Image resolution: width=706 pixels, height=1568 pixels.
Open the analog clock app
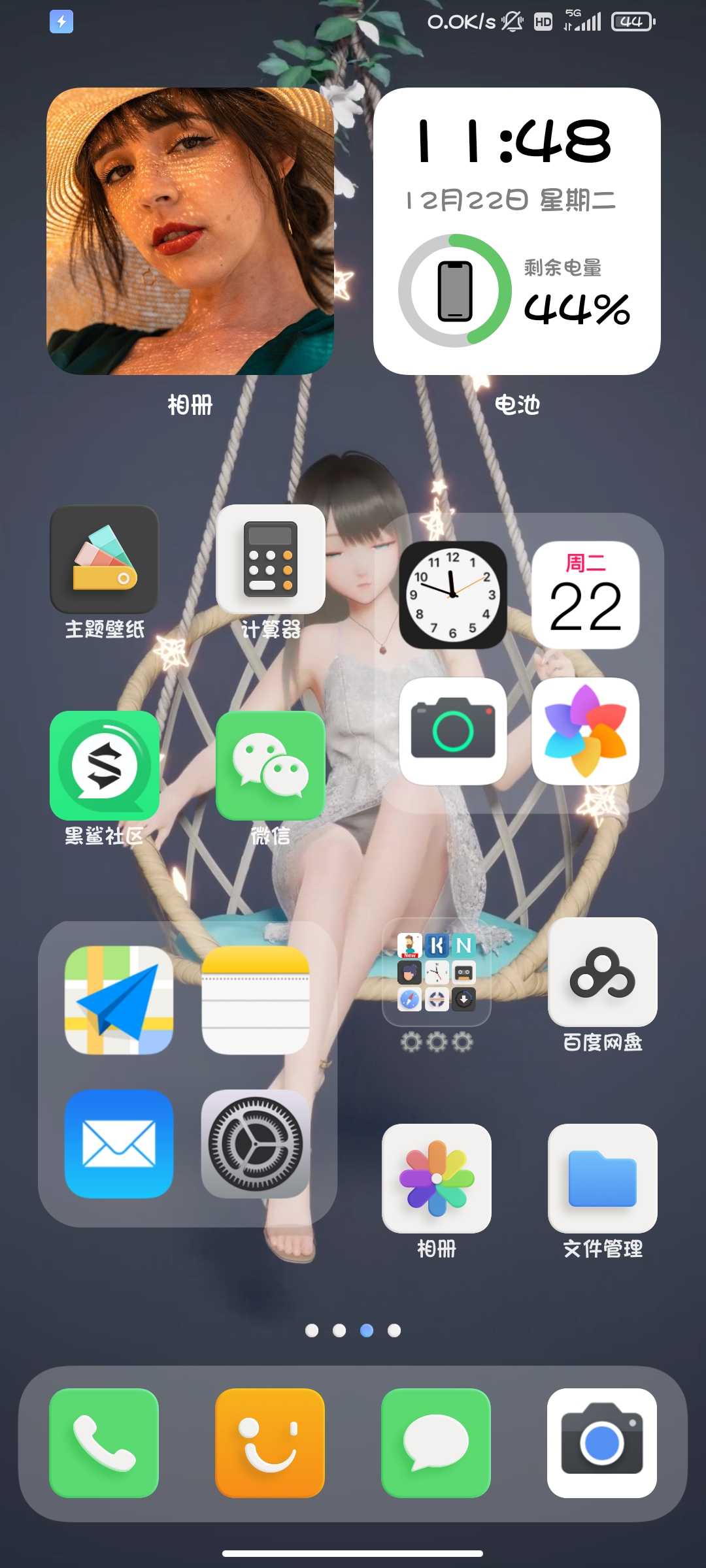[x=453, y=595]
